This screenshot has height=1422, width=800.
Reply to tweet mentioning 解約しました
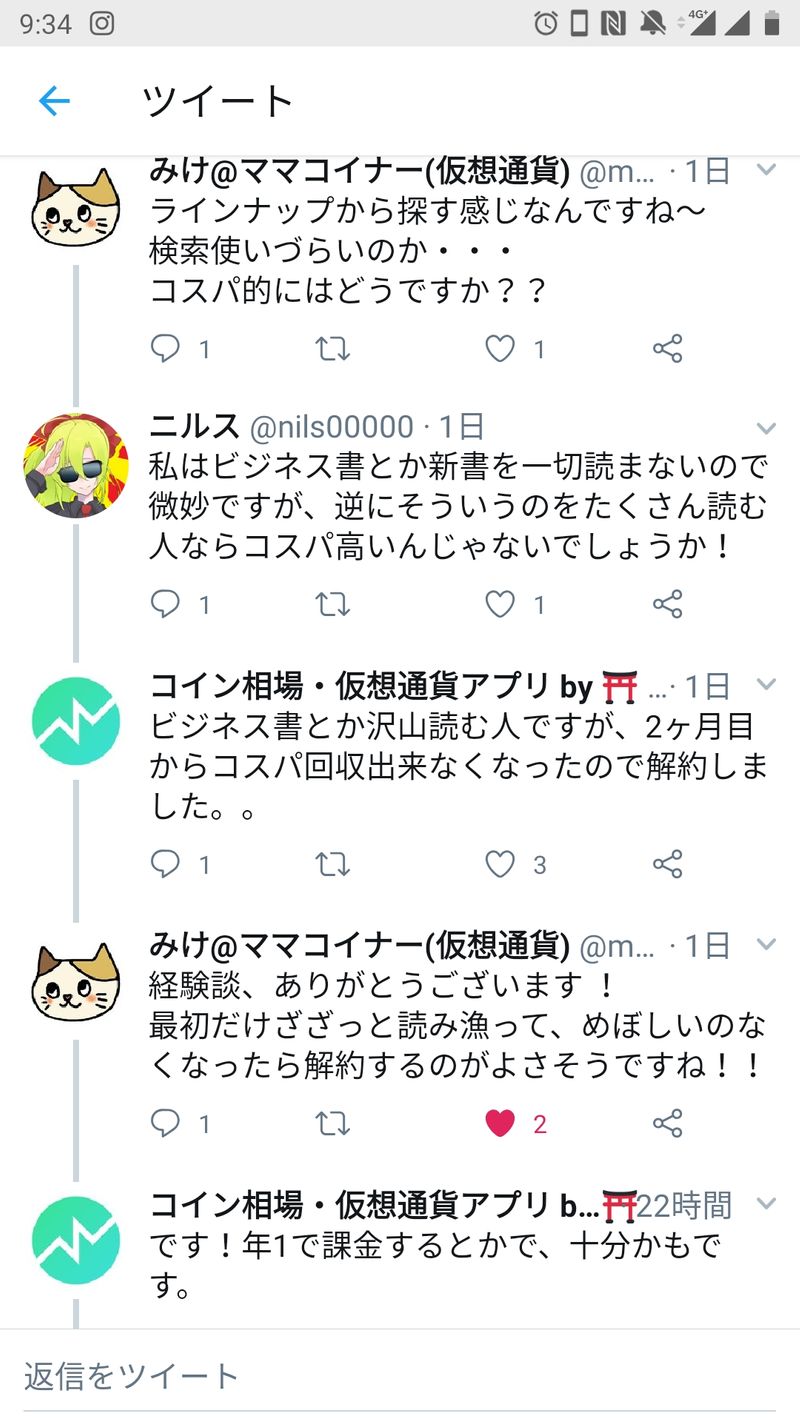click(x=165, y=864)
